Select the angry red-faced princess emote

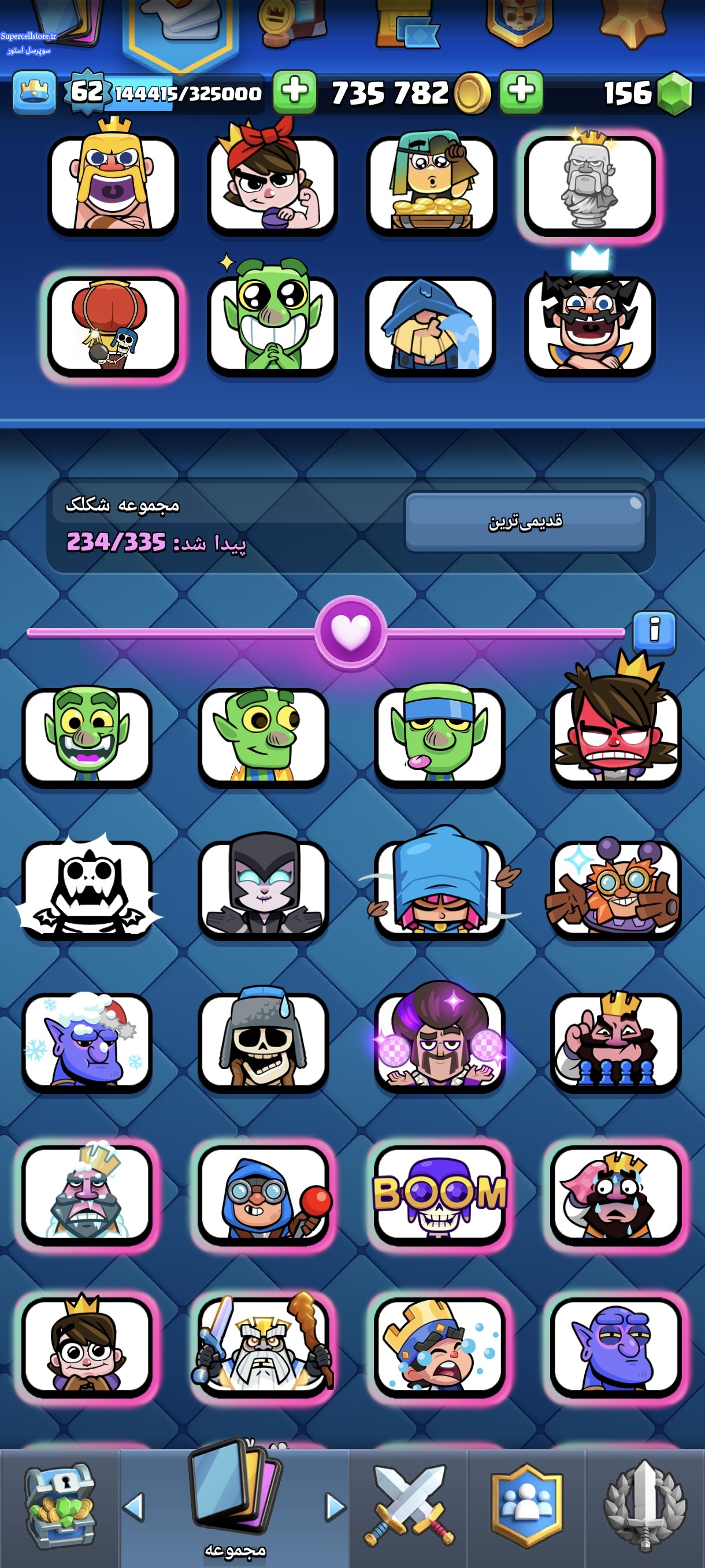click(x=615, y=731)
